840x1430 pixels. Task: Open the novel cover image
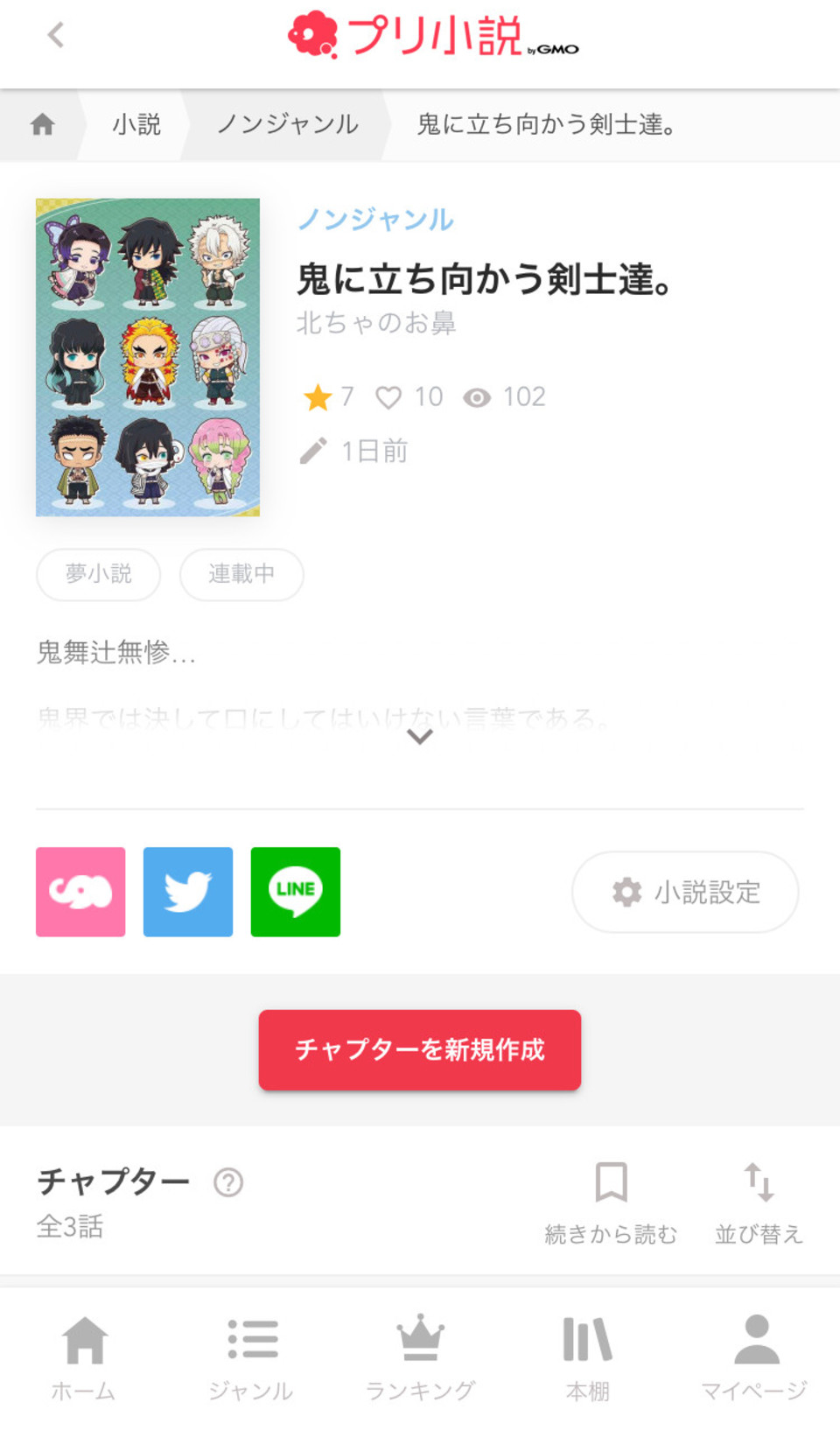pos(148,357)
